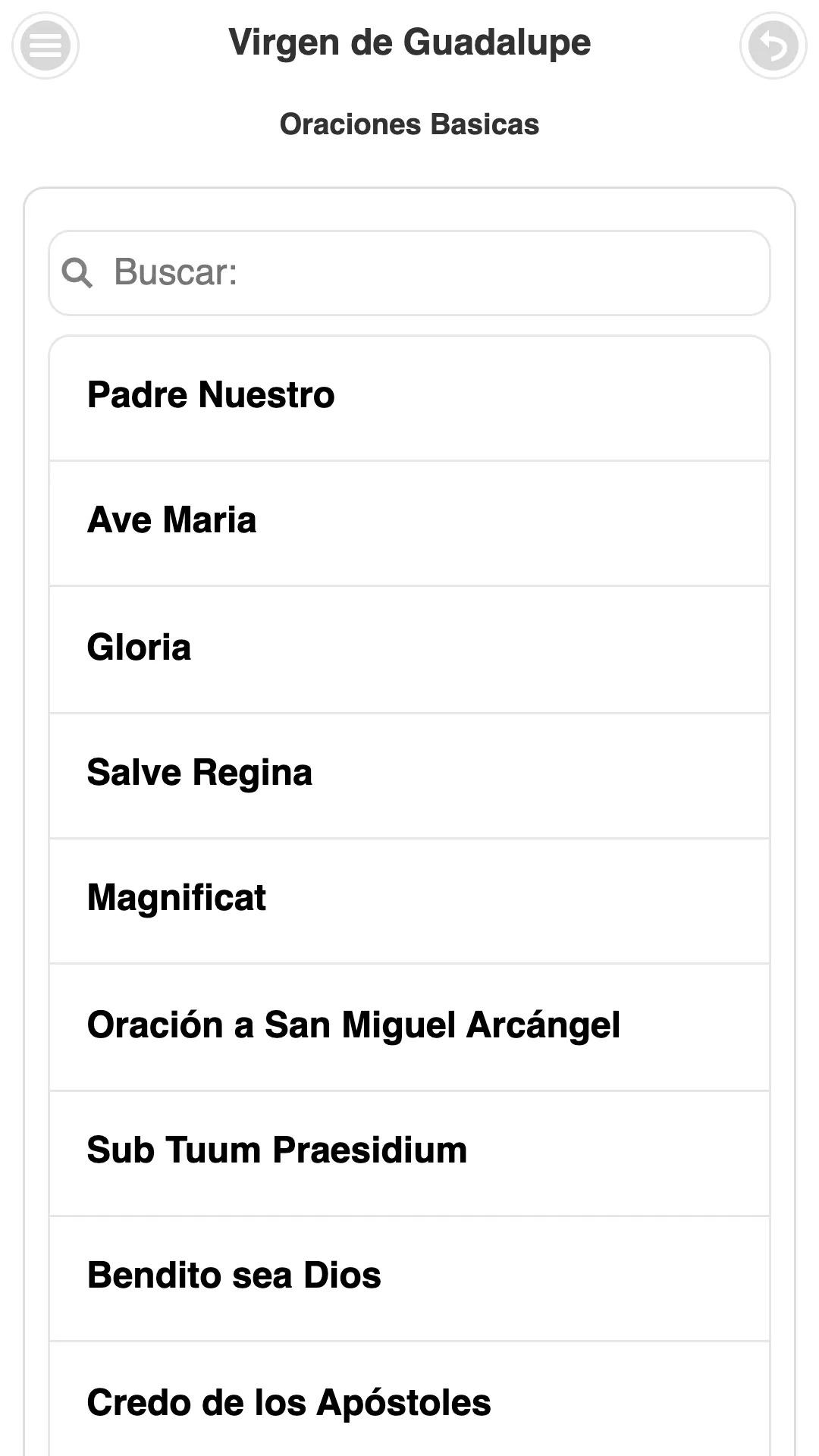Open the Gloria prayer

(x=409, y=650)
